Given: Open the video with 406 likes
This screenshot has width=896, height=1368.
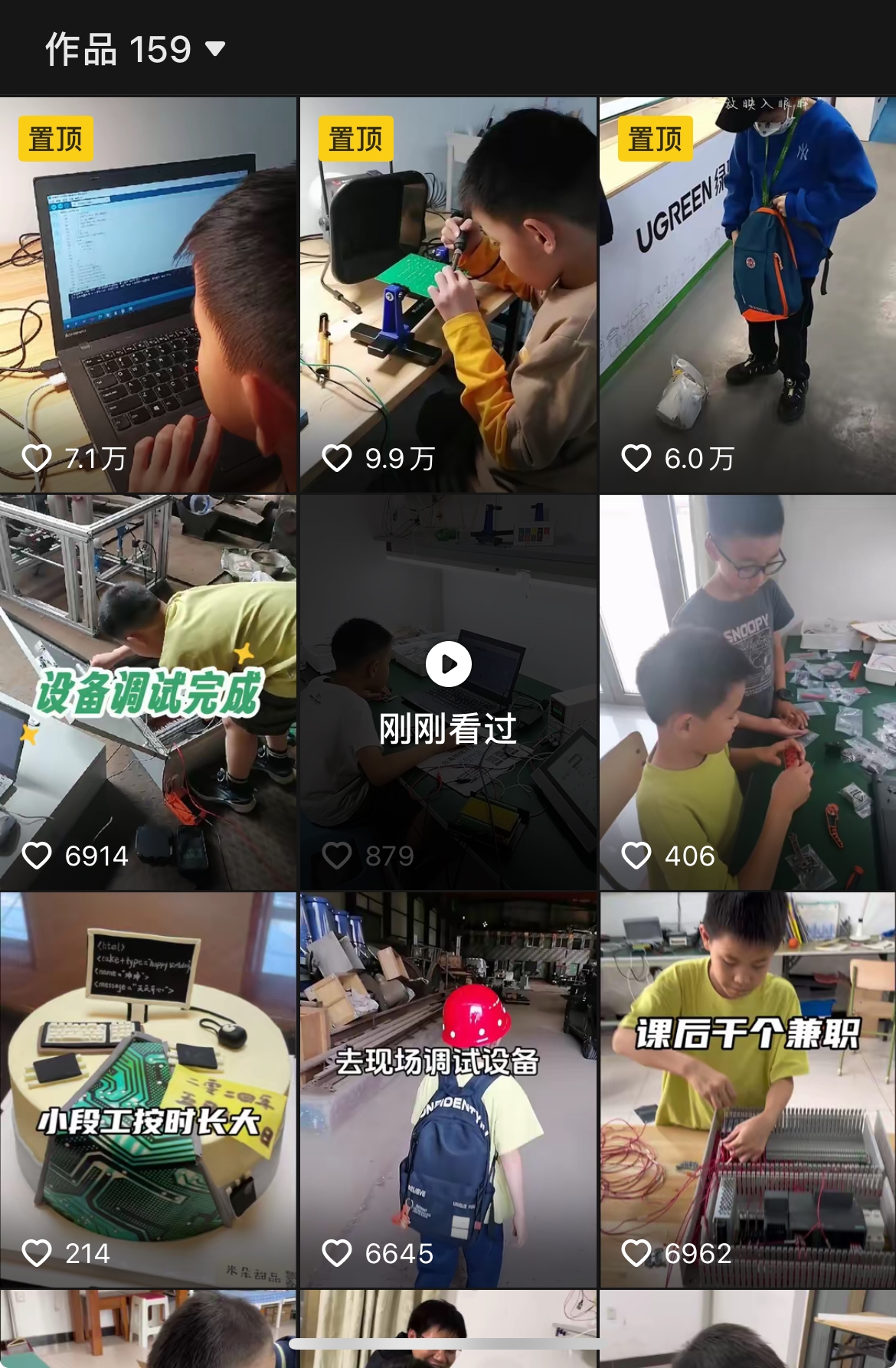Looking at the screenshot, I should tap(747, 692).
